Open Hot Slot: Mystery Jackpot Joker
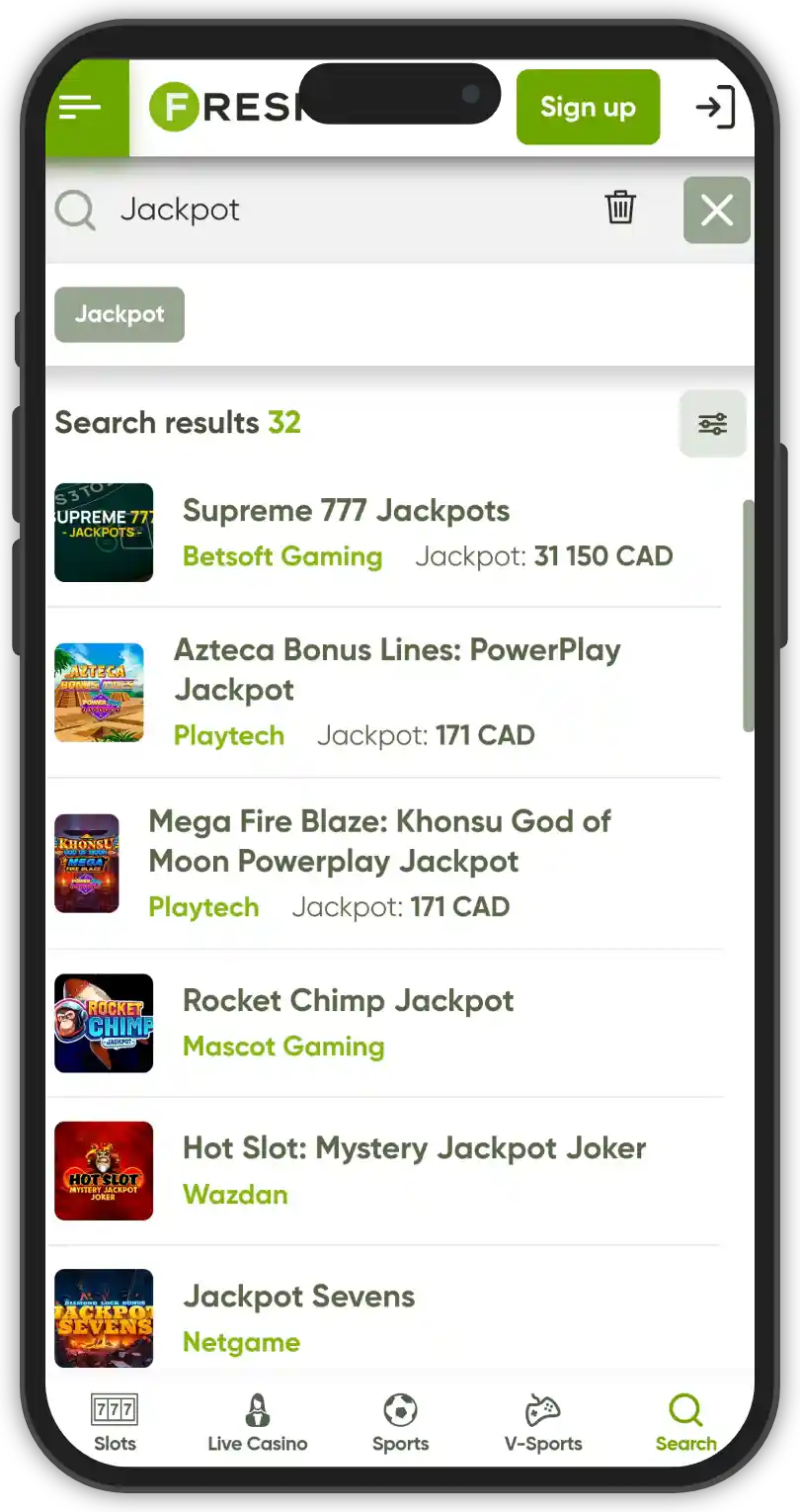 [414, 1148]
